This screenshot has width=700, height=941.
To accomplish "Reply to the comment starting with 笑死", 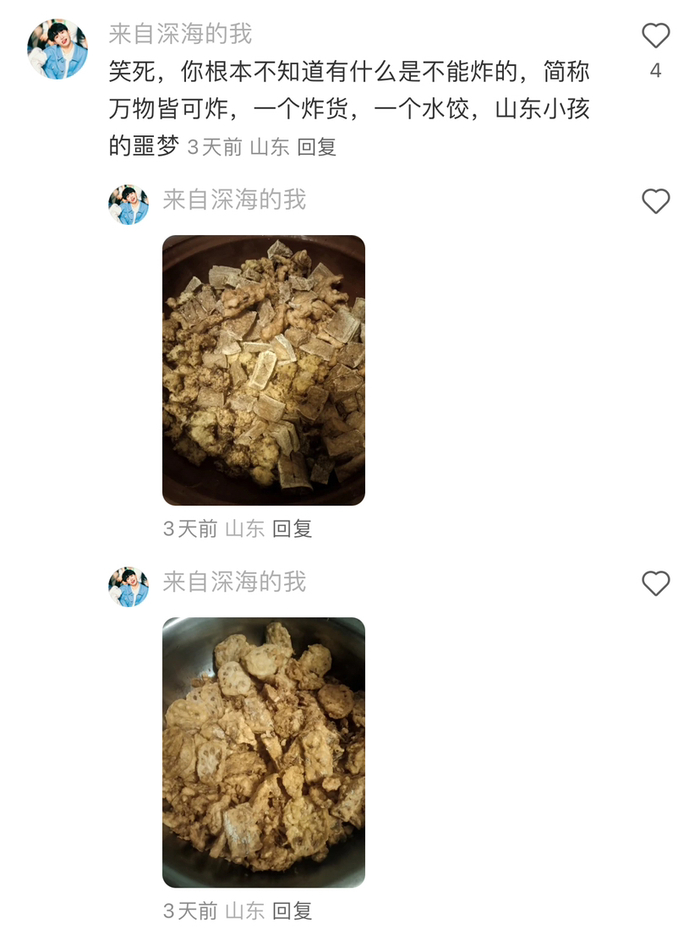I will pos(317,147).
